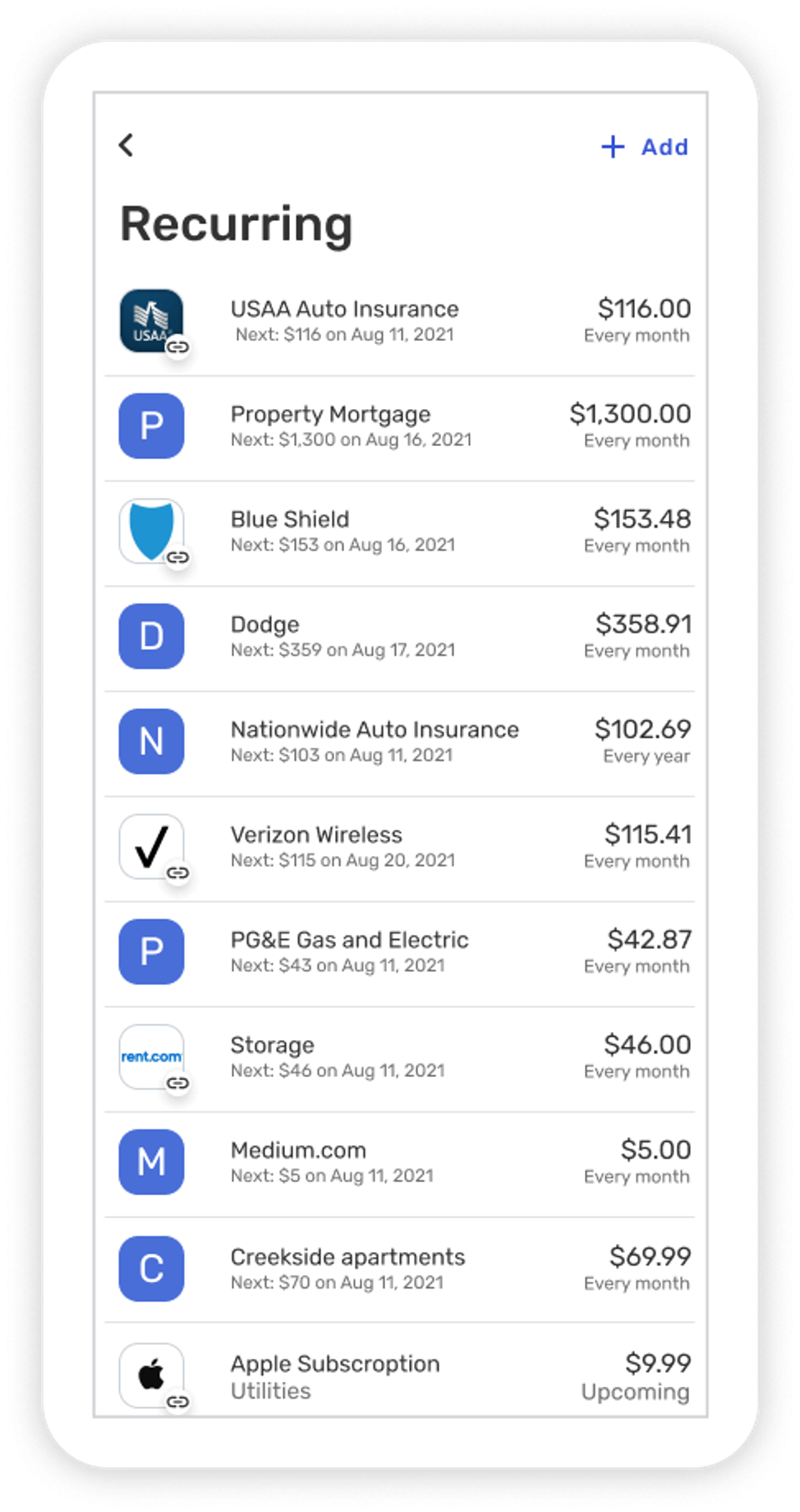
Task: Tap the rent.com icon beside Storage
Action: click(x=151, y=1057)
